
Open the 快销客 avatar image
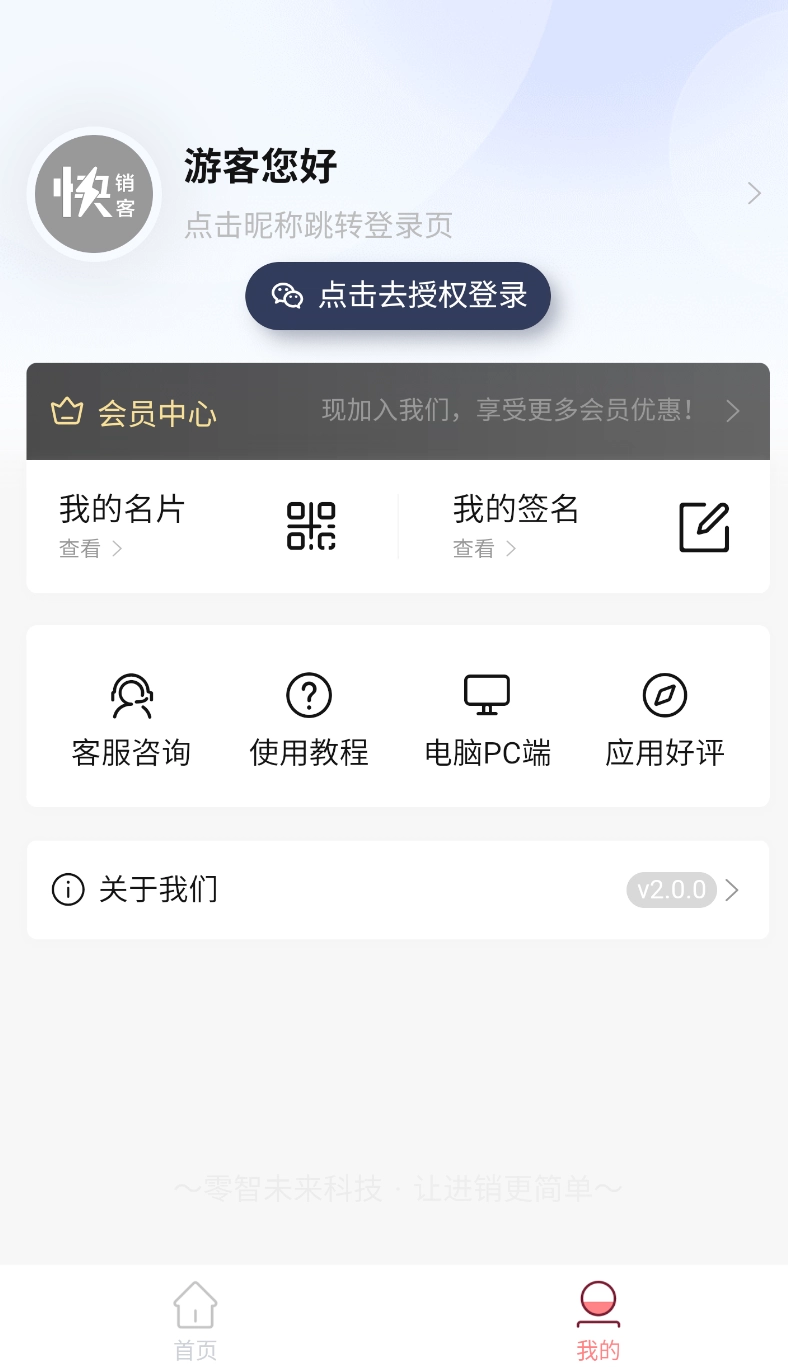click(93, 193)
